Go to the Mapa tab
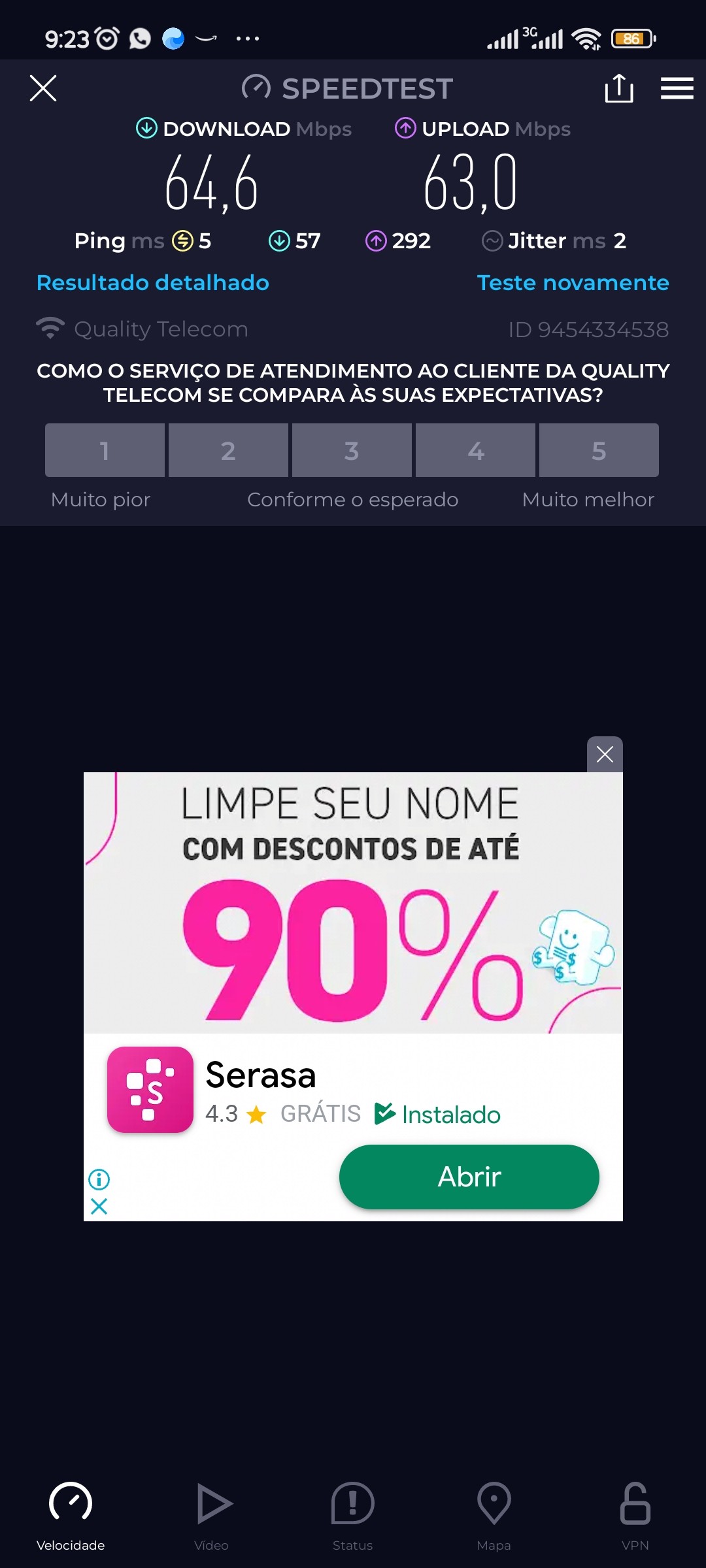This screenshot has height=1568, width=706. coord(494,1514)
